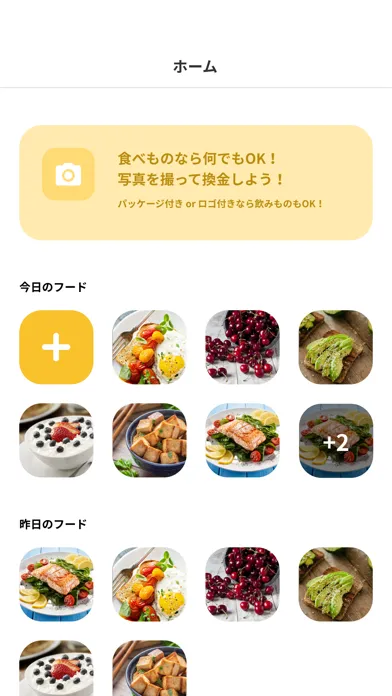The image size is (392, 696).
Task: Open yesterday's tofu bowl photo
Action: pos(149,668)
